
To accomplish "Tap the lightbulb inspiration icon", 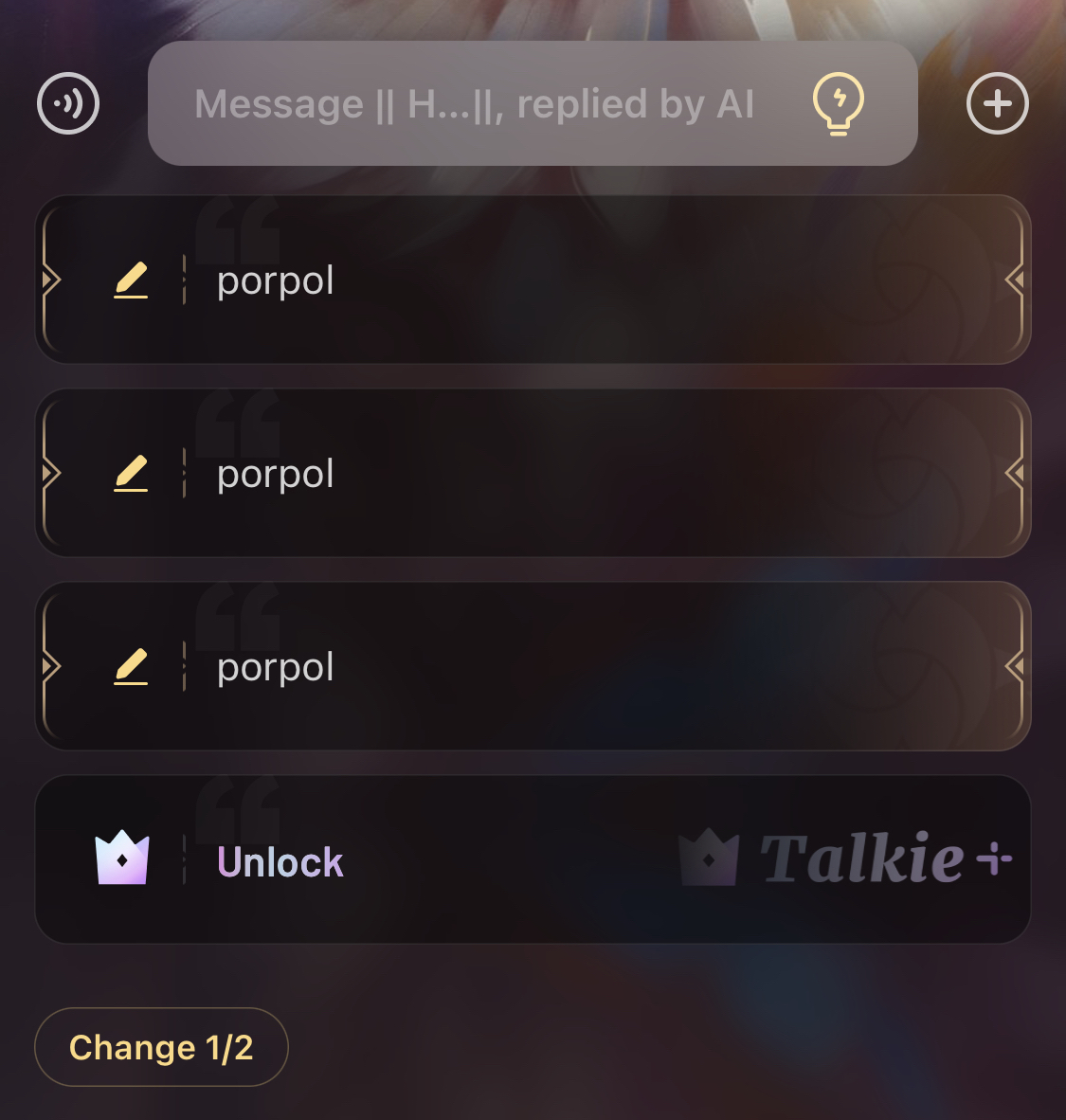I will 839,104.
